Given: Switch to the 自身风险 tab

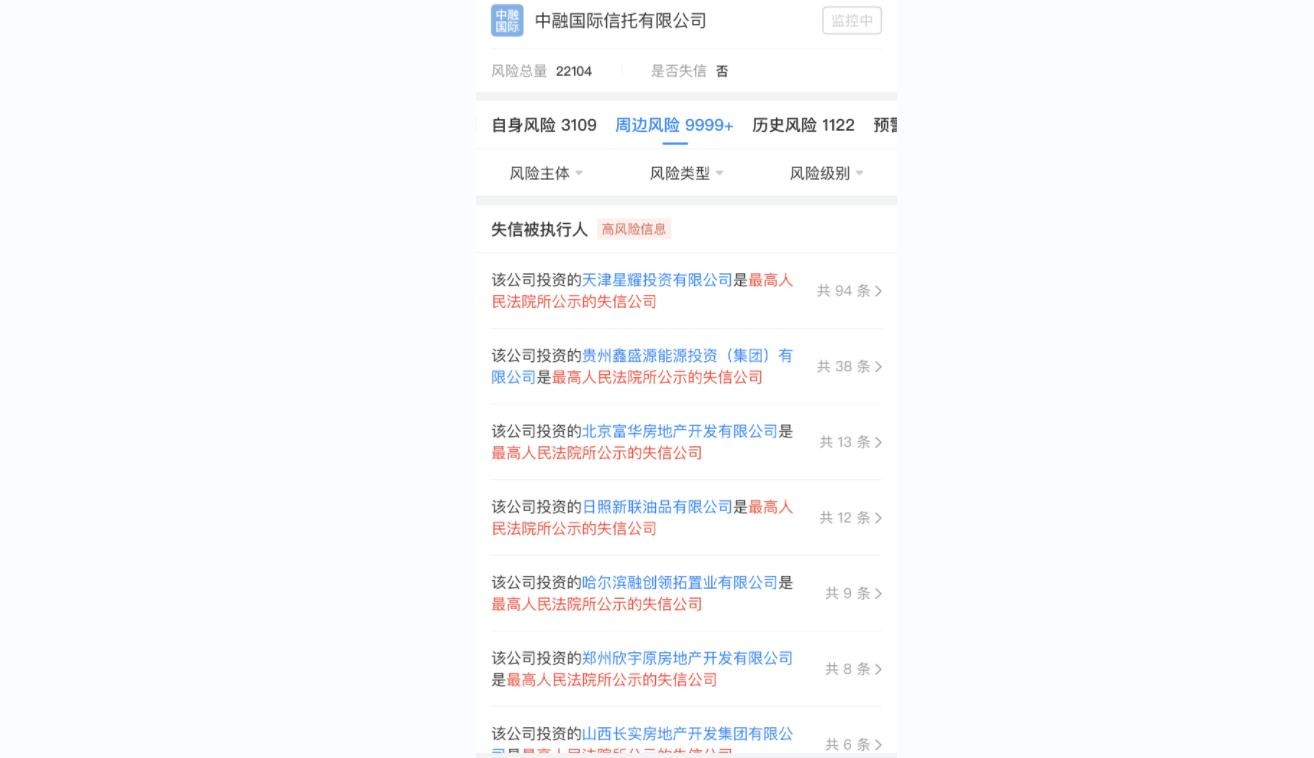Looking at the screenshot, I should pyautogui.click(x=543, y=125).
